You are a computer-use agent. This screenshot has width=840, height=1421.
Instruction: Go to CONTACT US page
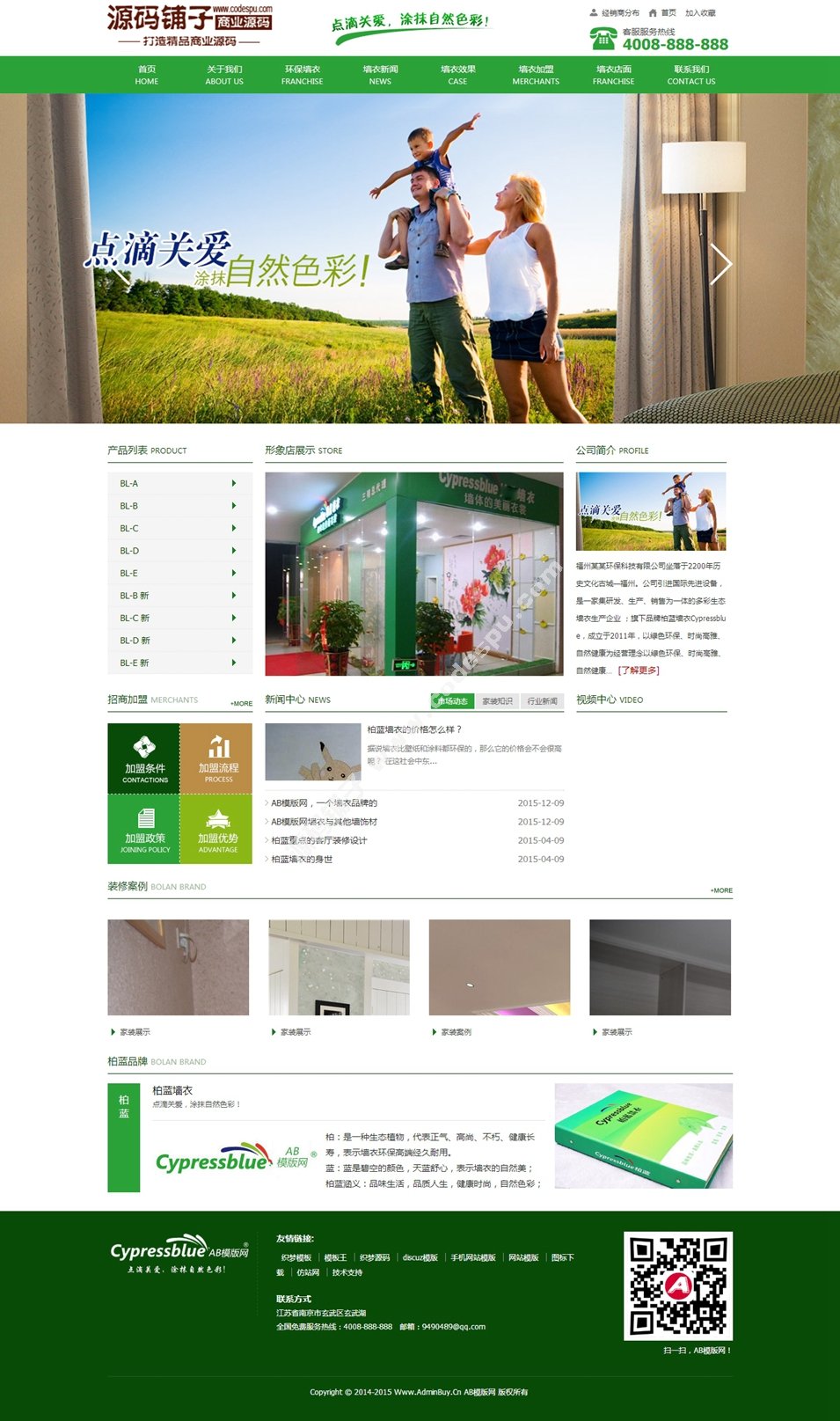point(691,75)
